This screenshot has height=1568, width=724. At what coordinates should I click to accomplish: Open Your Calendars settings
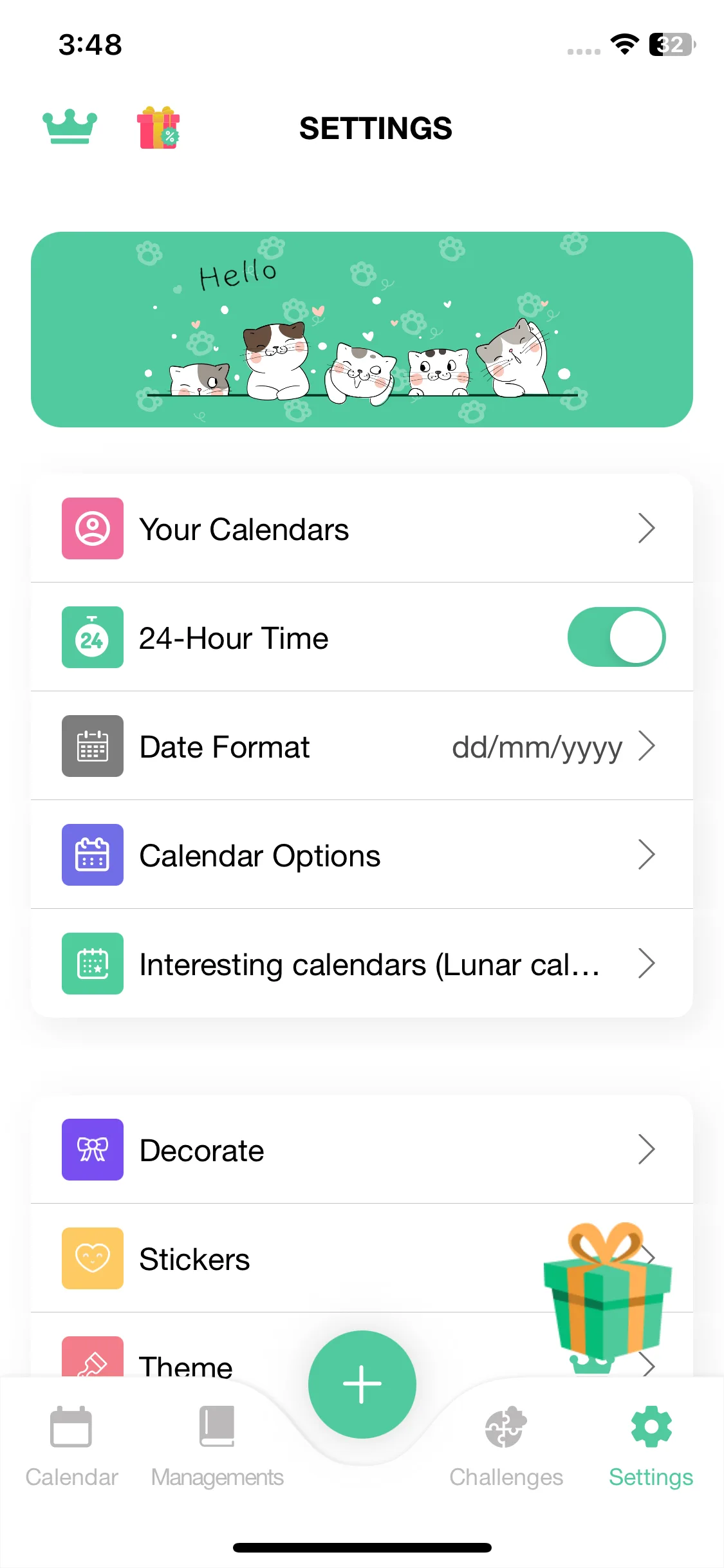(361, 528)
